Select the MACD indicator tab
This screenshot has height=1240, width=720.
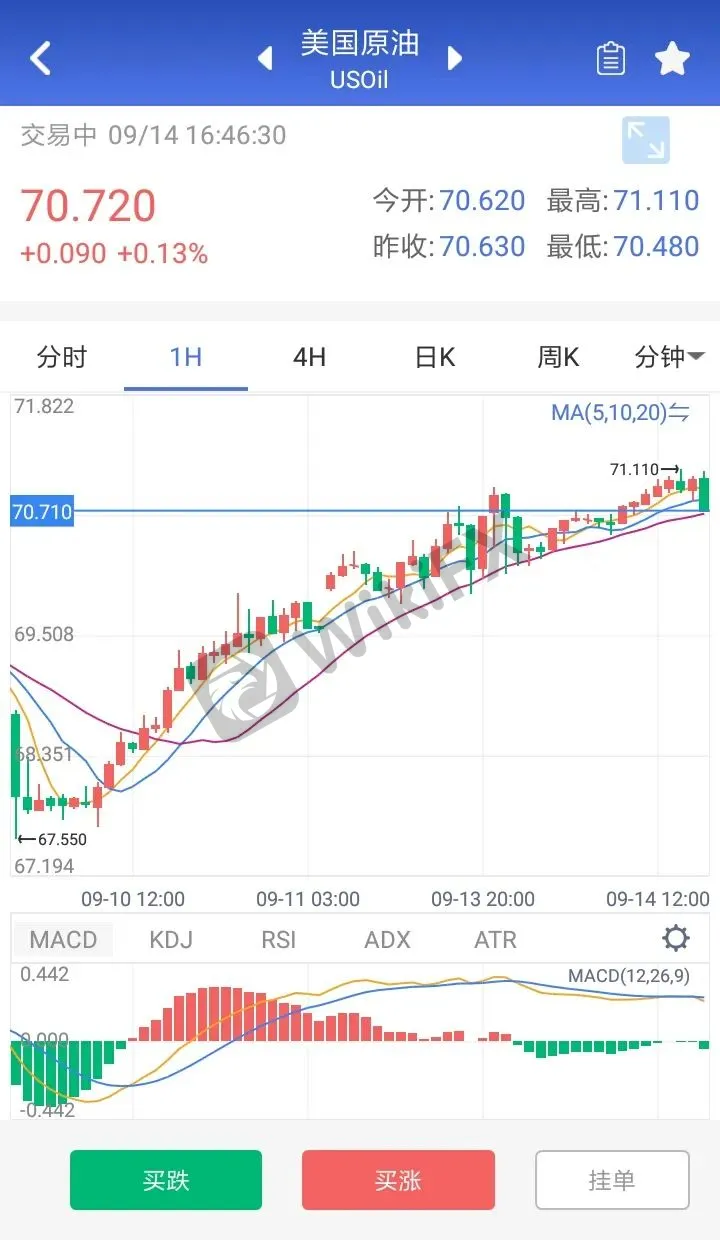[63, 940]
